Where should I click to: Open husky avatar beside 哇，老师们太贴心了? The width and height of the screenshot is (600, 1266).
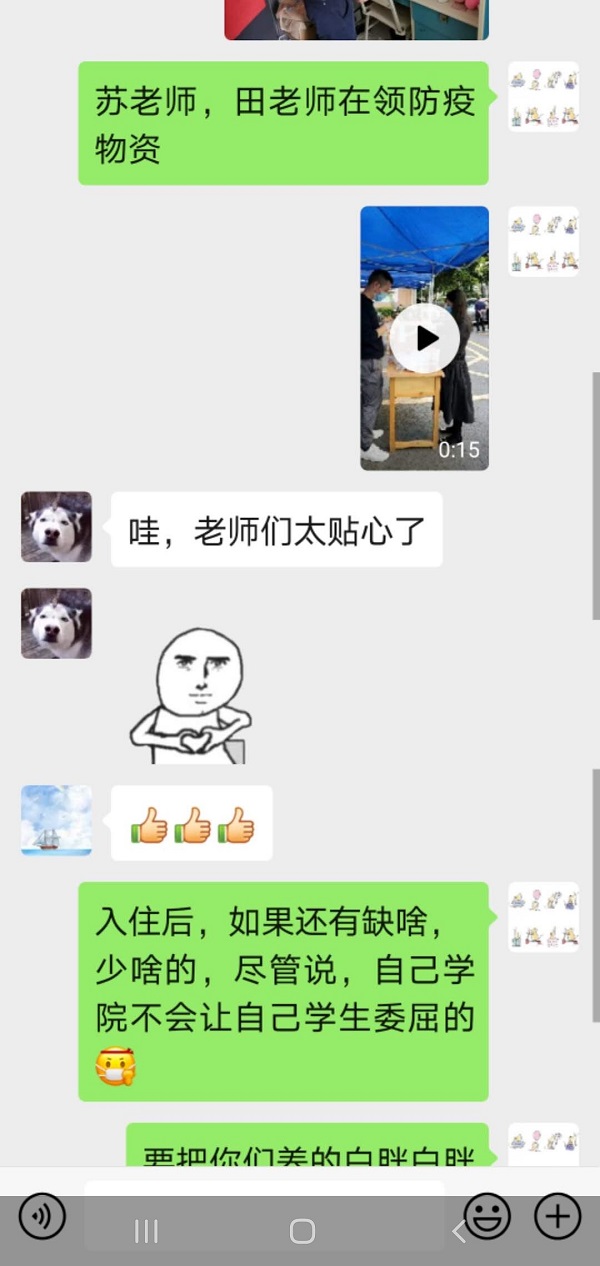click(x=56, y=526)
